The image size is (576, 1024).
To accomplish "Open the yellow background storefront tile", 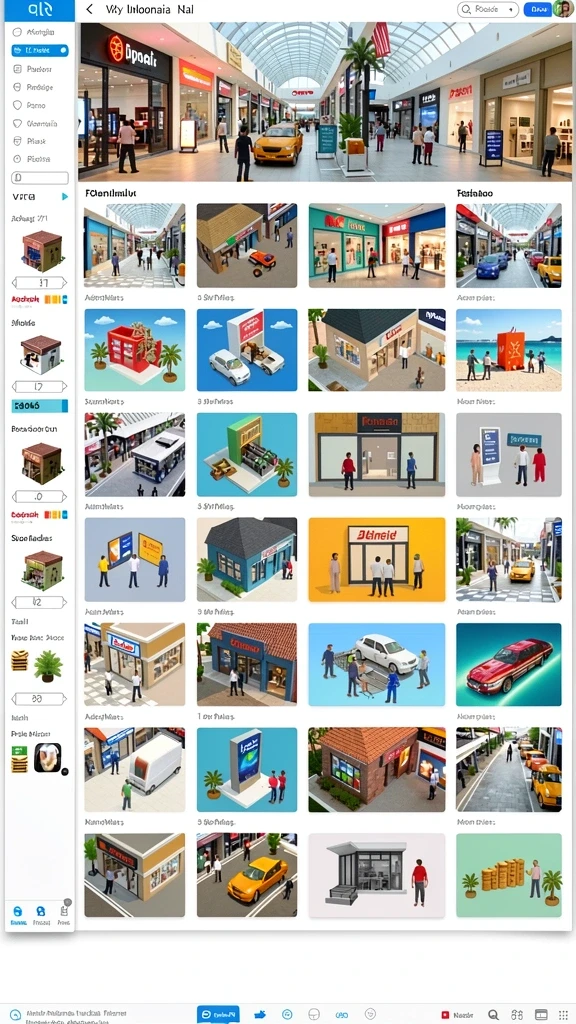I will pyautogui.click(x=377, y=560).
